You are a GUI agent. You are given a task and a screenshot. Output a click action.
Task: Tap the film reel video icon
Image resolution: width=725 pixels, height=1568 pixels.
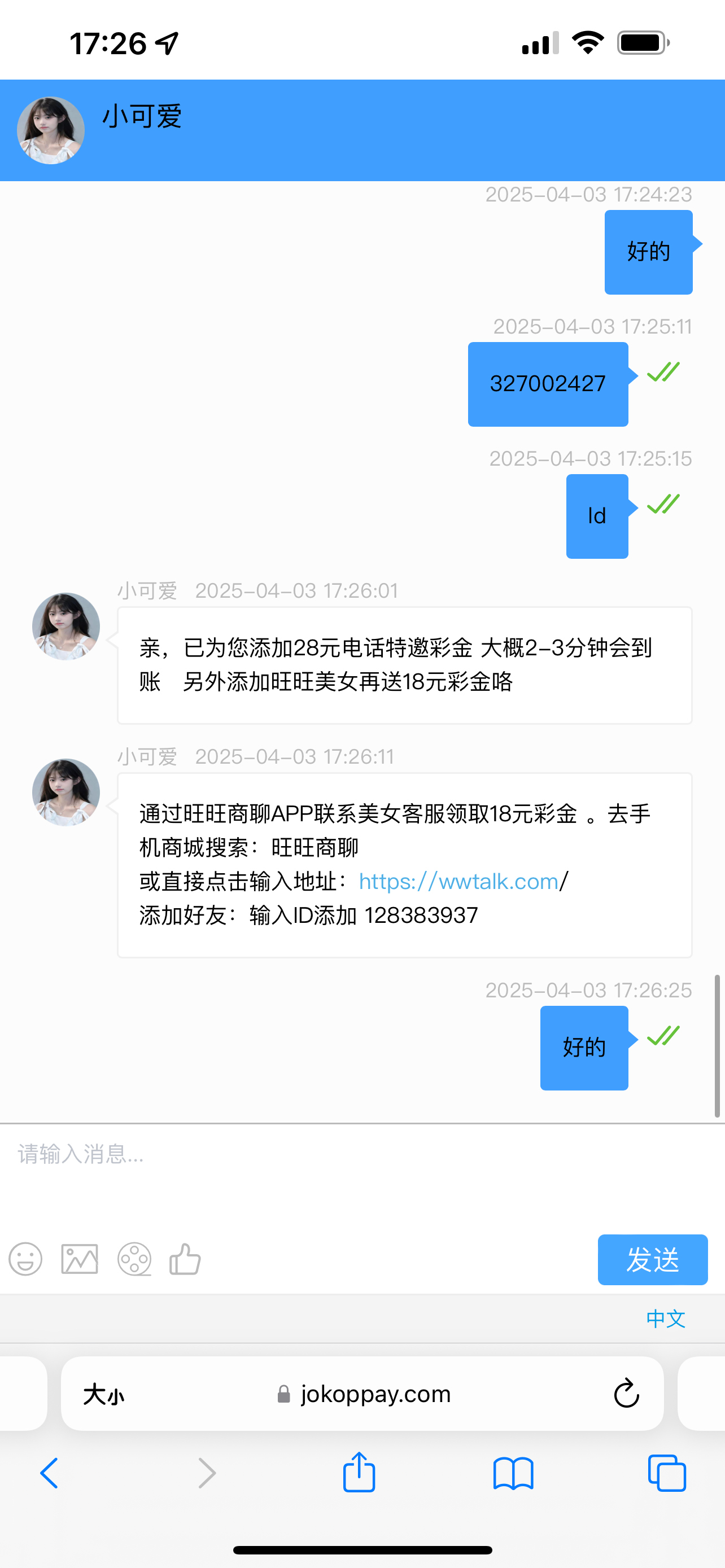point(134,1259)
